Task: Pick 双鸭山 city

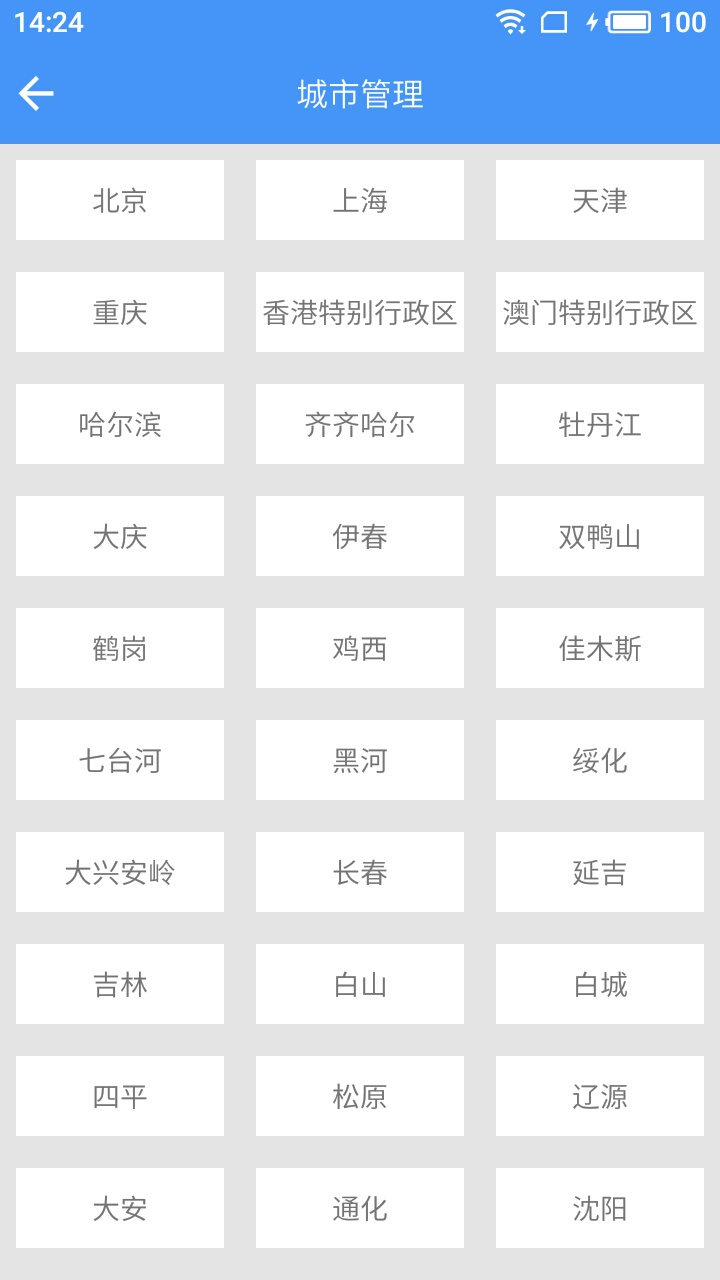Action: tap(600, 536)
